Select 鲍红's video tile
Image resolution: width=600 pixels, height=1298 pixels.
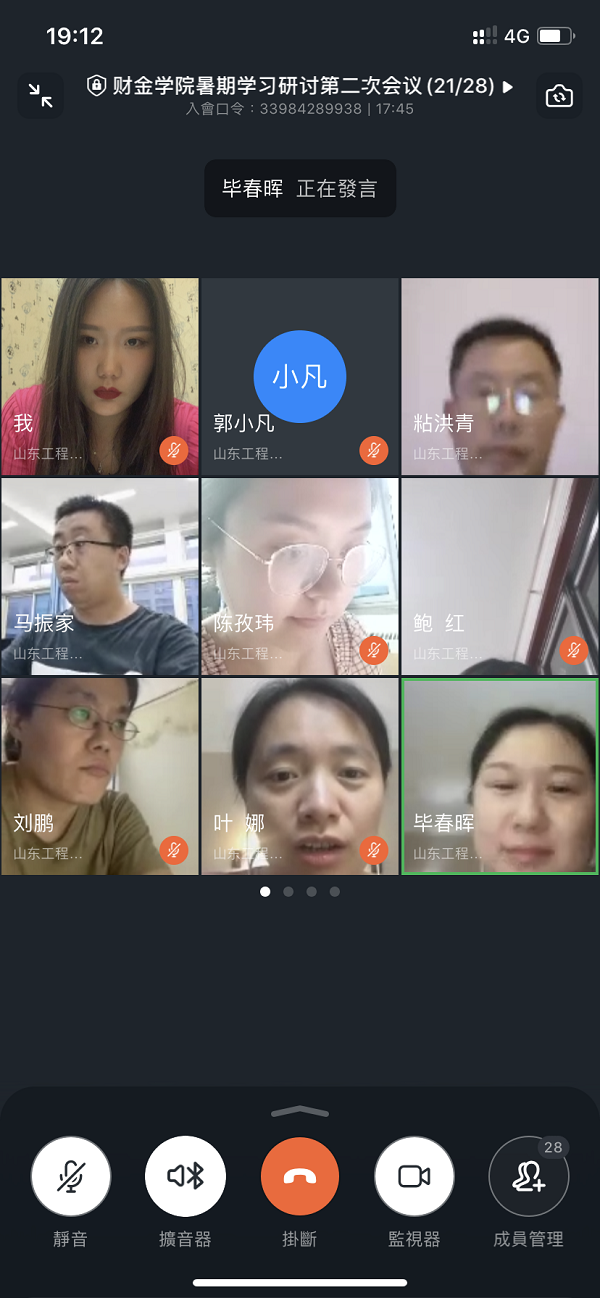click(499, 577)
